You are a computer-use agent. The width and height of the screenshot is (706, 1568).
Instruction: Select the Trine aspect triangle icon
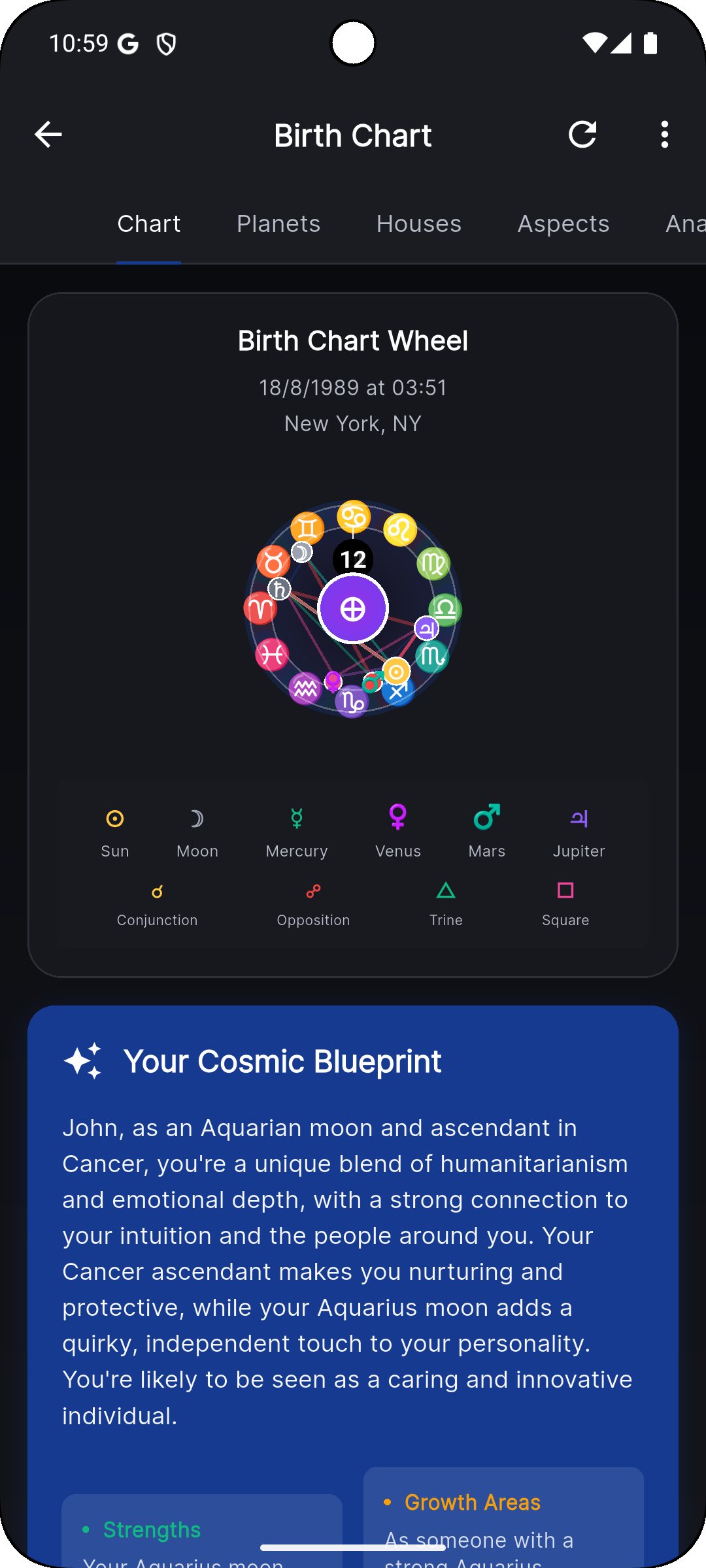point(445,889)
